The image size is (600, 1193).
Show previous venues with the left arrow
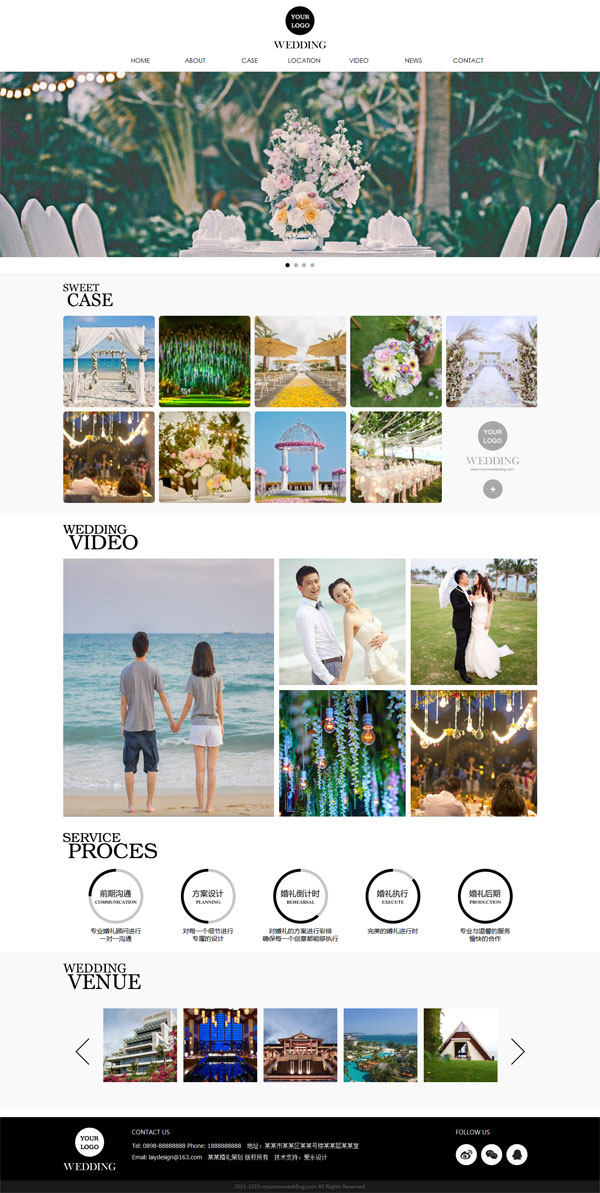pos(83,1051)
